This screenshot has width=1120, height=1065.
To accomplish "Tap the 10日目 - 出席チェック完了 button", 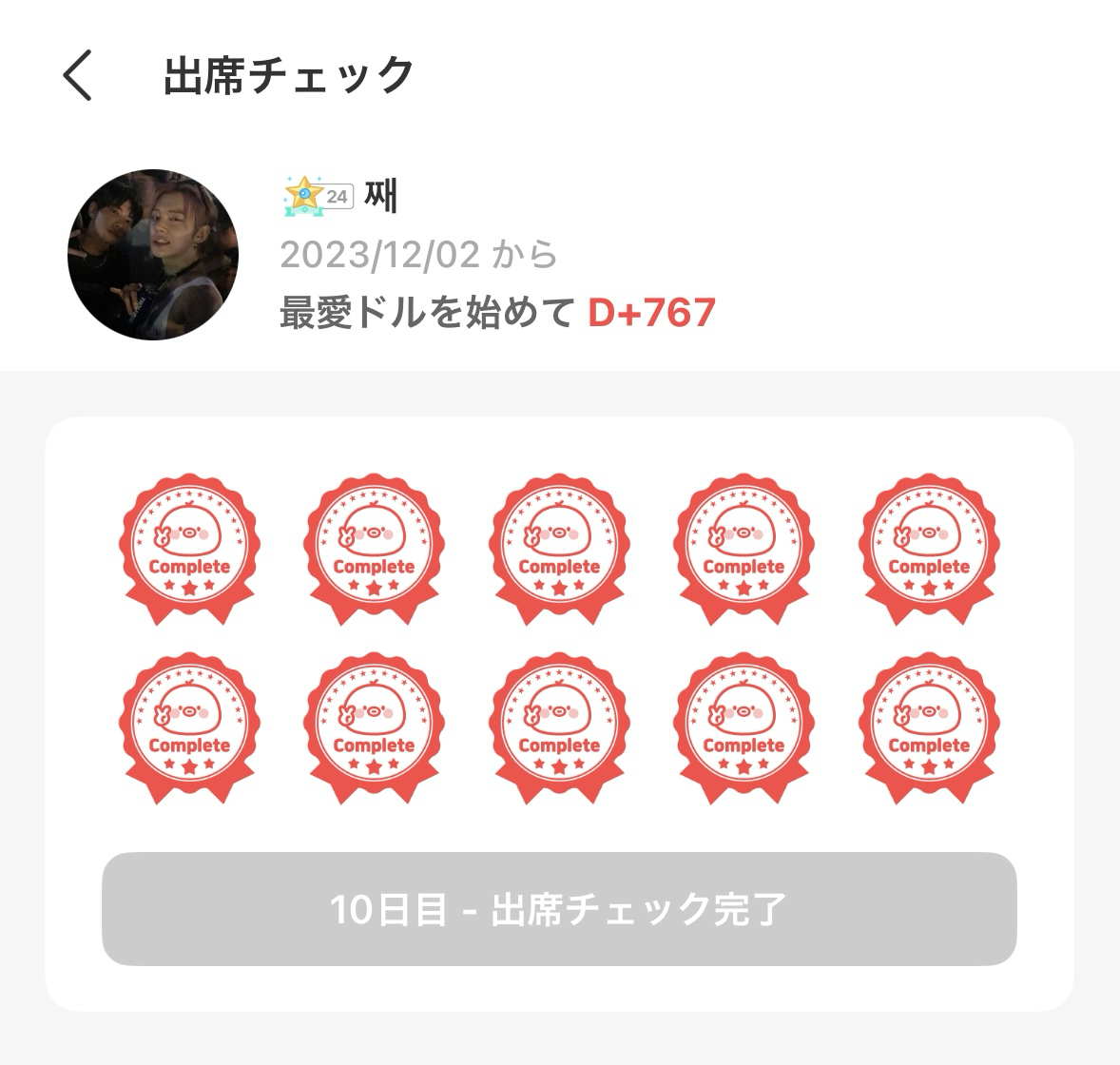I will coord(559,909).
